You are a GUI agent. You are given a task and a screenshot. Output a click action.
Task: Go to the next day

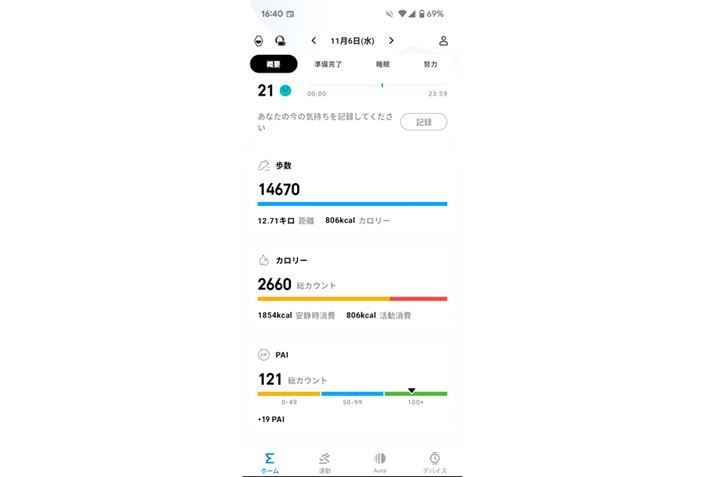(x=391, y=41)
